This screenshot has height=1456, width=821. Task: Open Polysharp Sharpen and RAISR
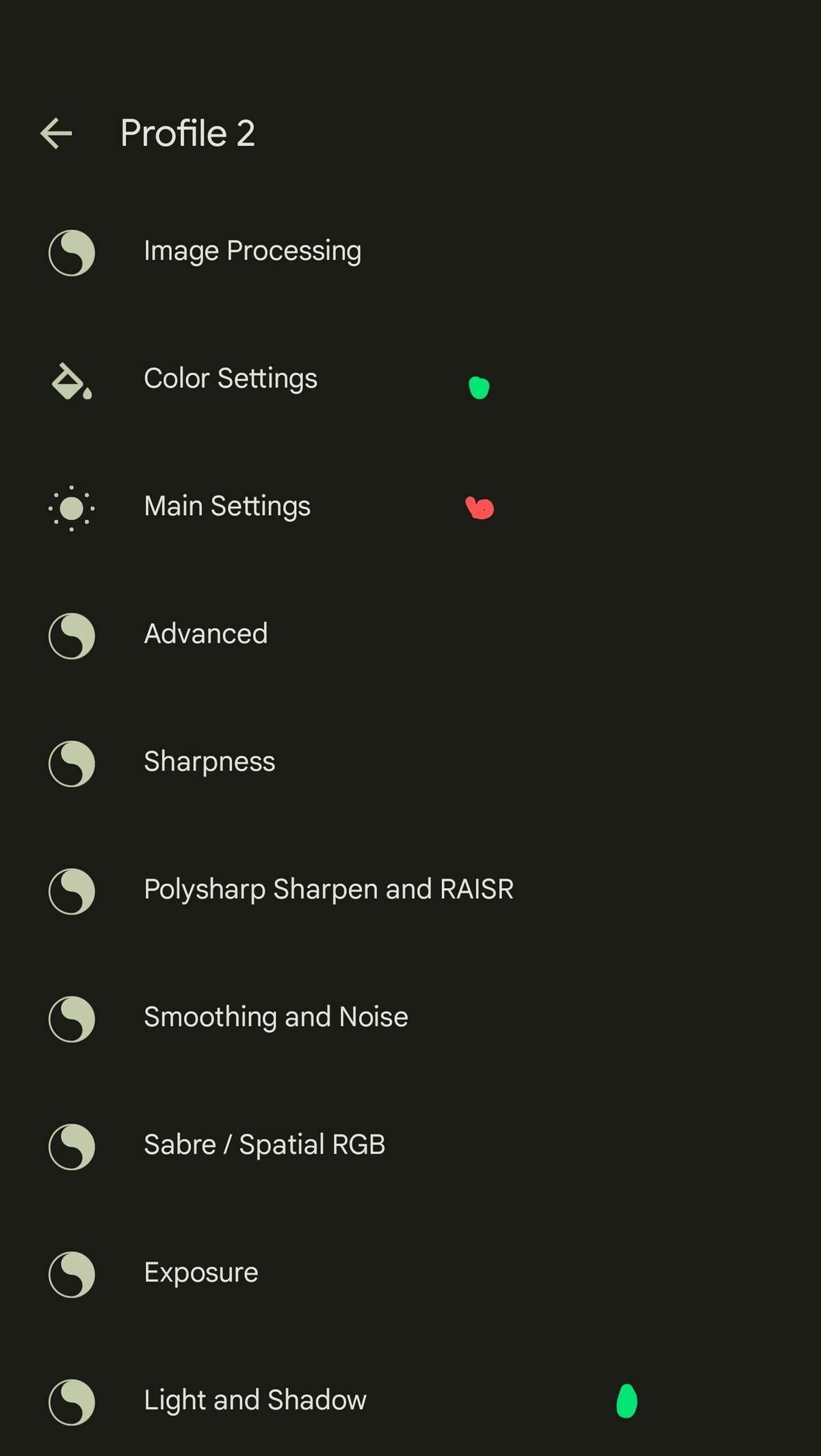coord(410,890)
